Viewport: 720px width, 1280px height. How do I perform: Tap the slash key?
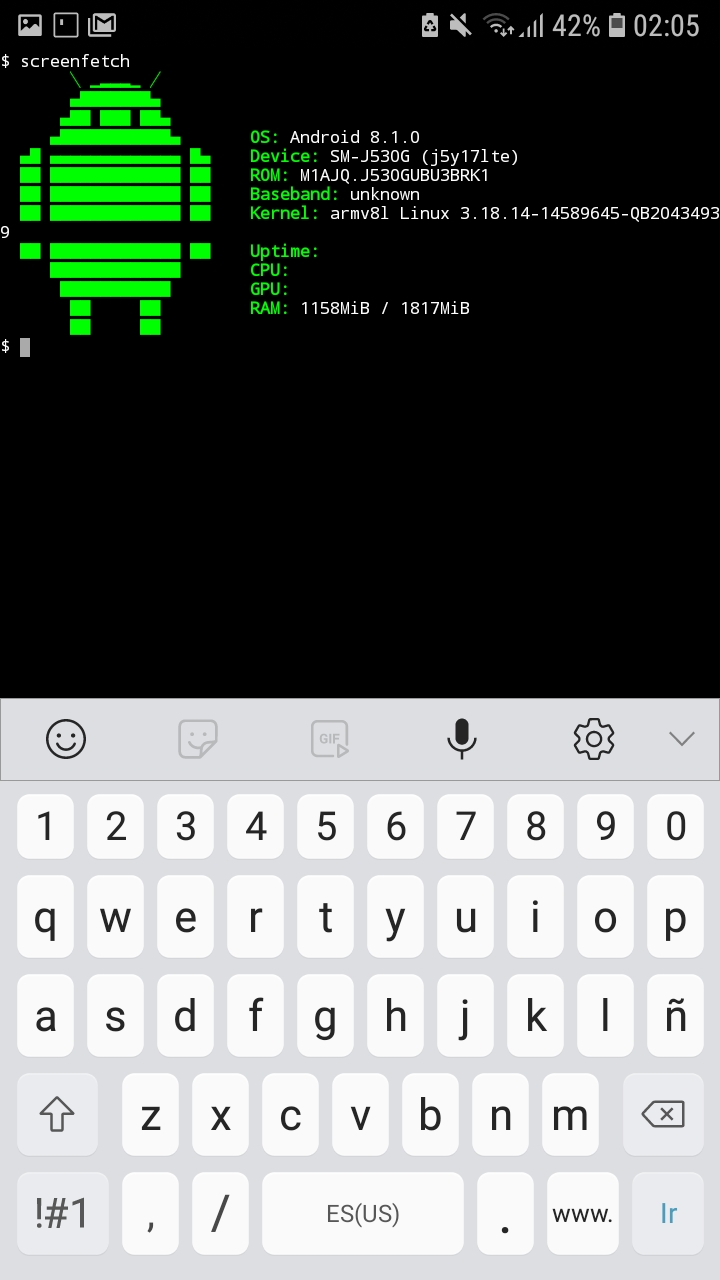point(220,1213)
